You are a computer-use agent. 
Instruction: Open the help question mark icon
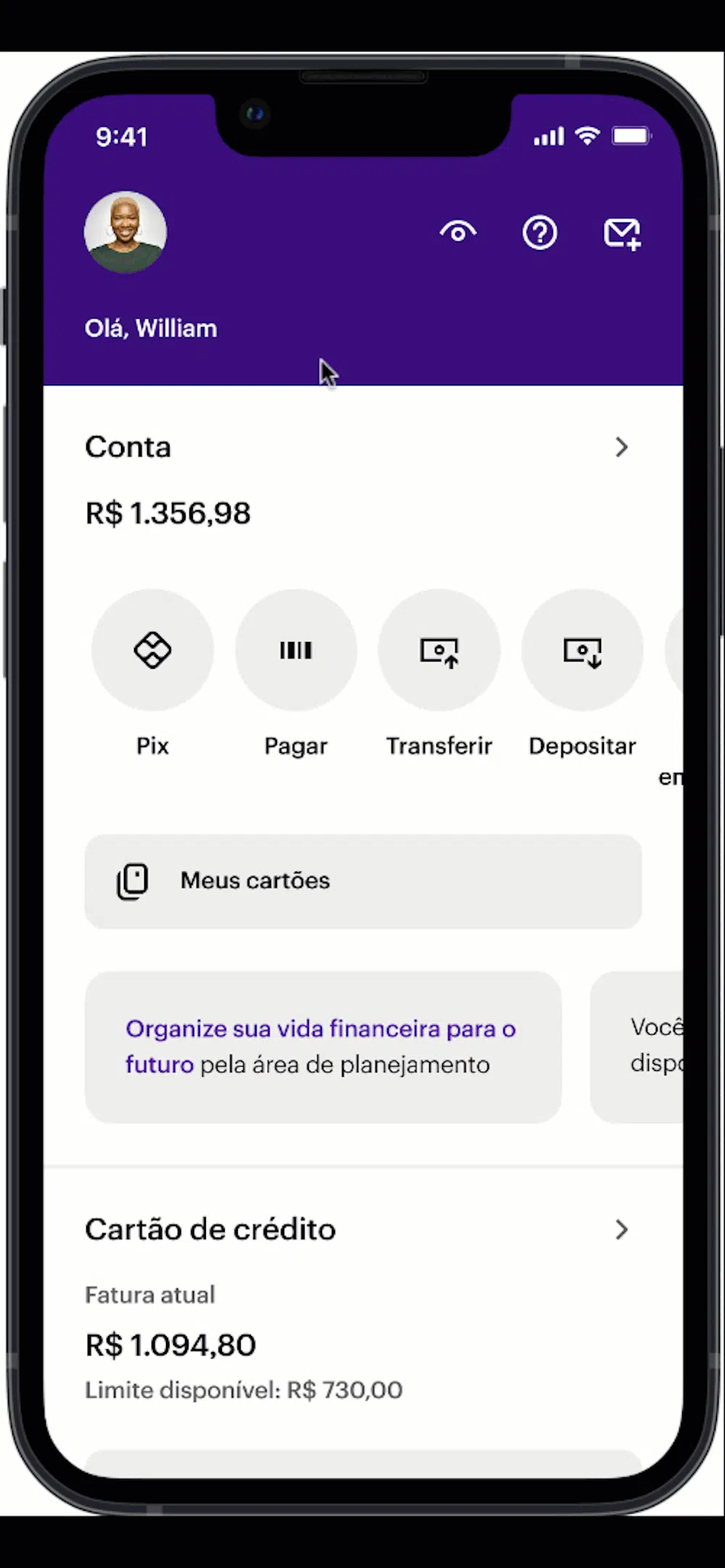point(540,233)
